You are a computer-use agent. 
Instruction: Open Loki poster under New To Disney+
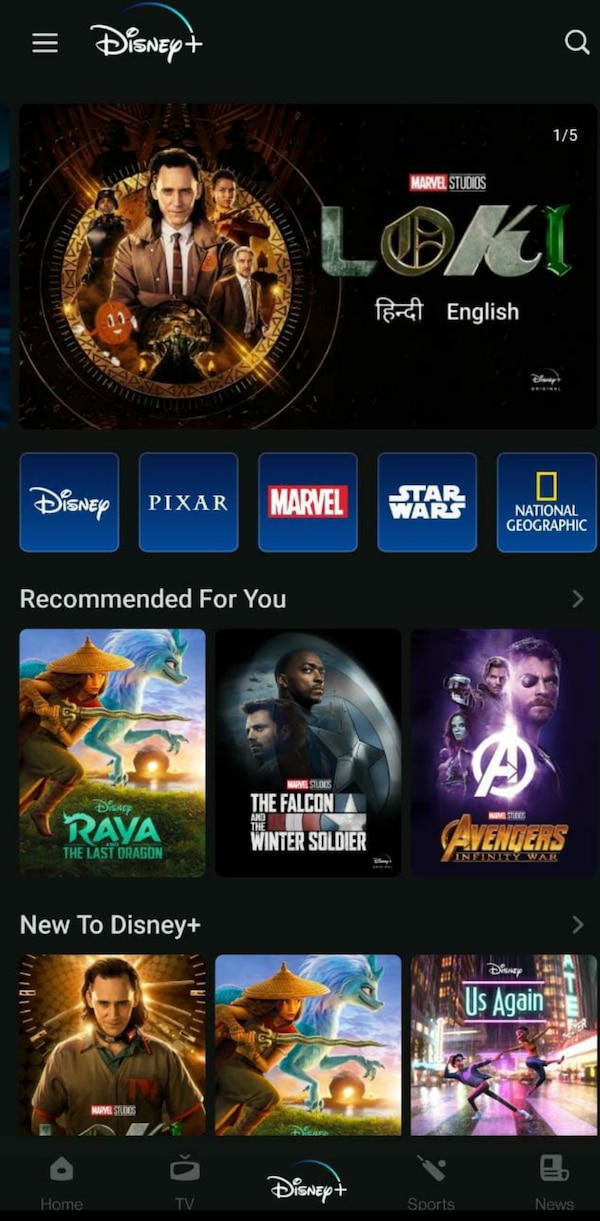(112, 1045)
